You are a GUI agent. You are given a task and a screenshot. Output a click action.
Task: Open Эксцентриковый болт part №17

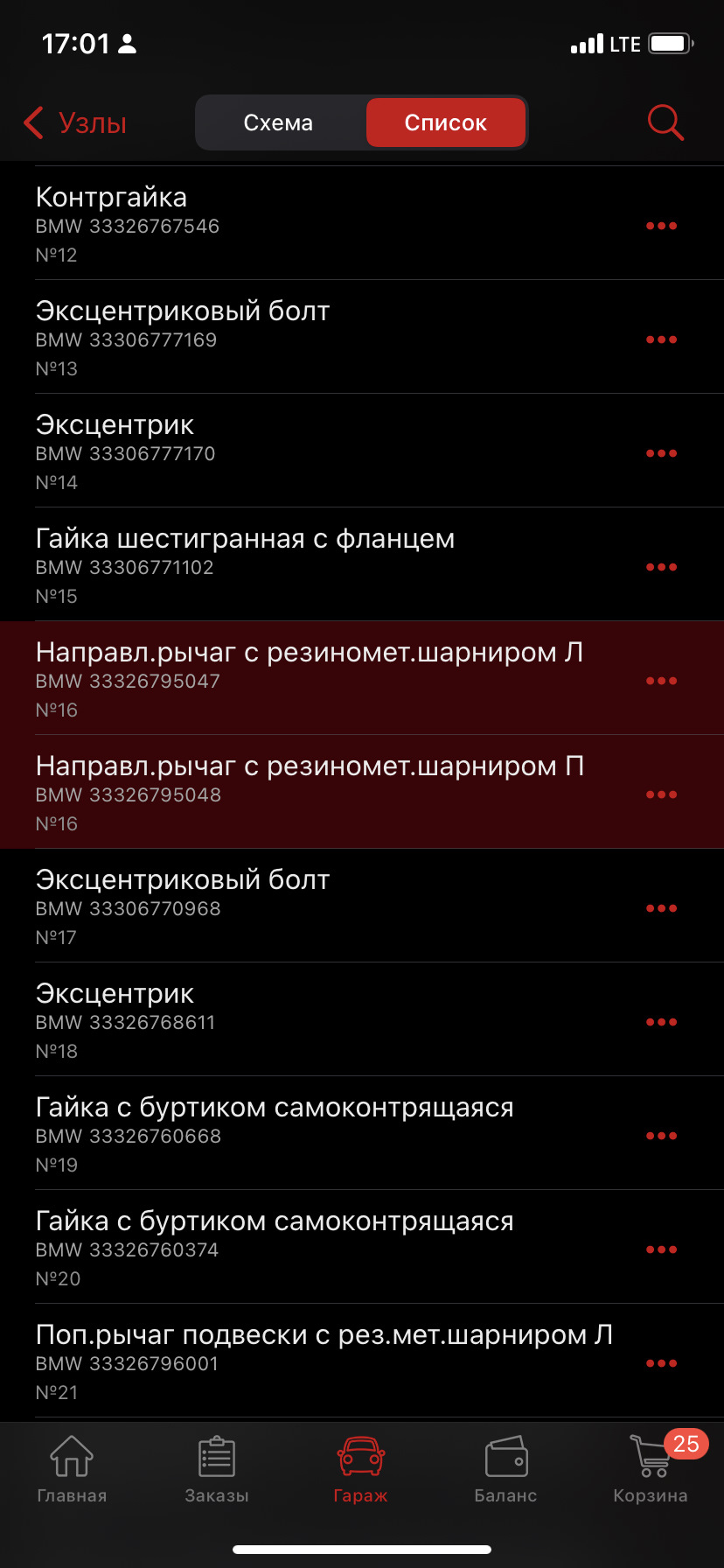262,907
